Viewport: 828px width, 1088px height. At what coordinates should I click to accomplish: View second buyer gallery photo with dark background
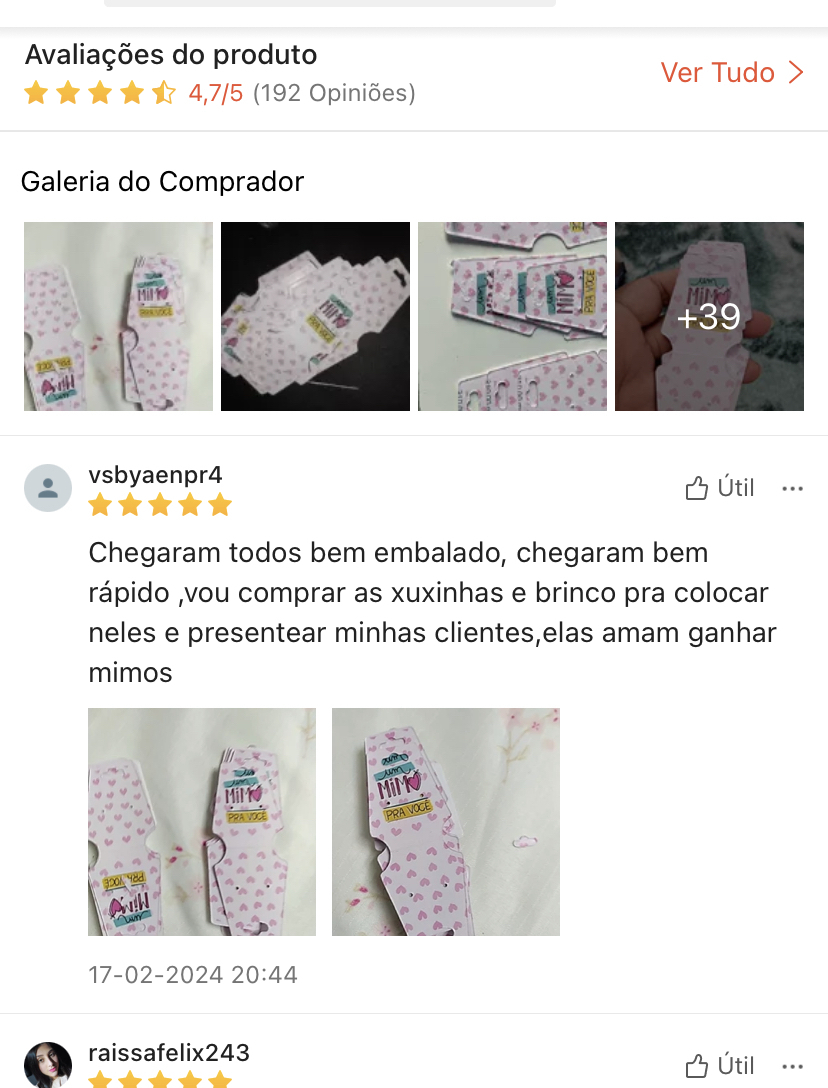(x=315, y=316)
